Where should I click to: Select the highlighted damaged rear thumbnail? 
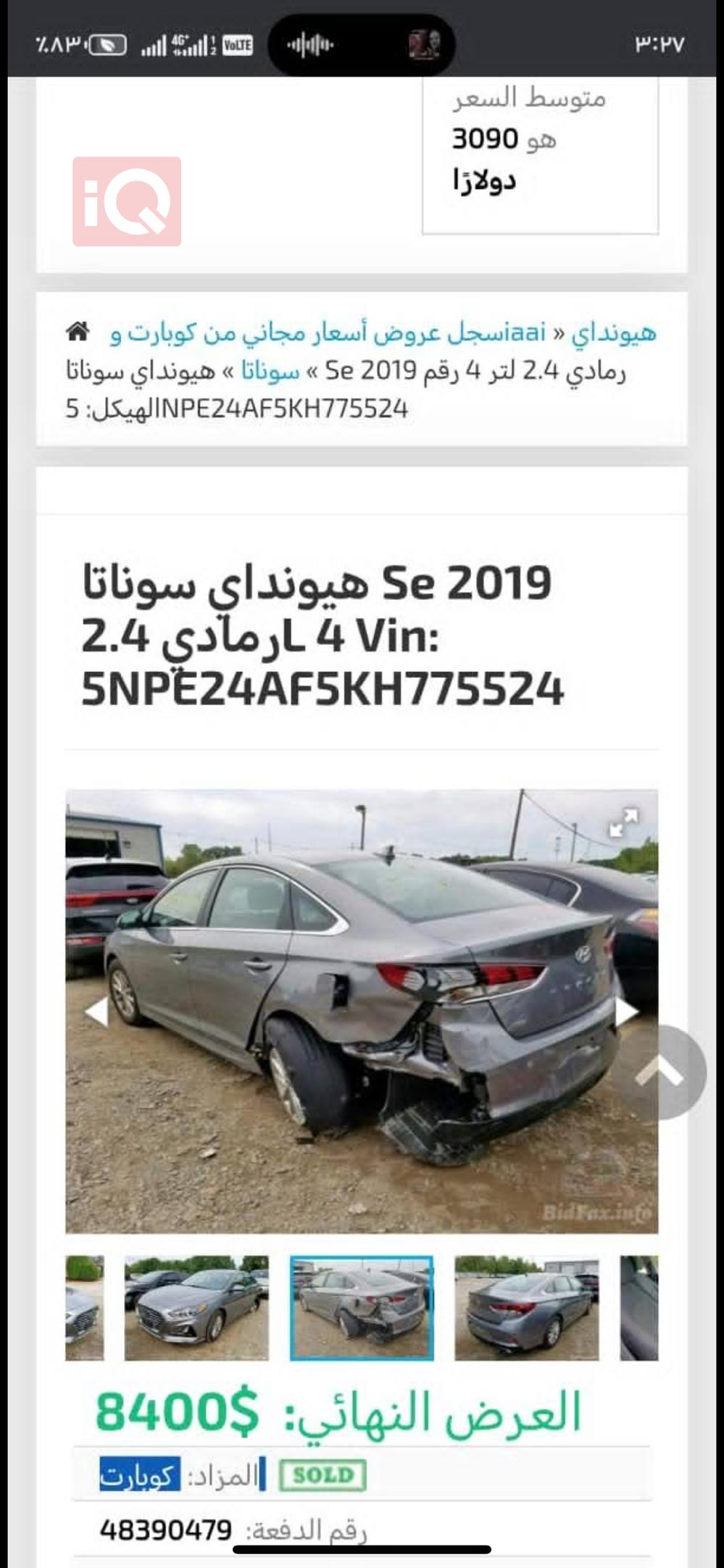pos(362,1308)
